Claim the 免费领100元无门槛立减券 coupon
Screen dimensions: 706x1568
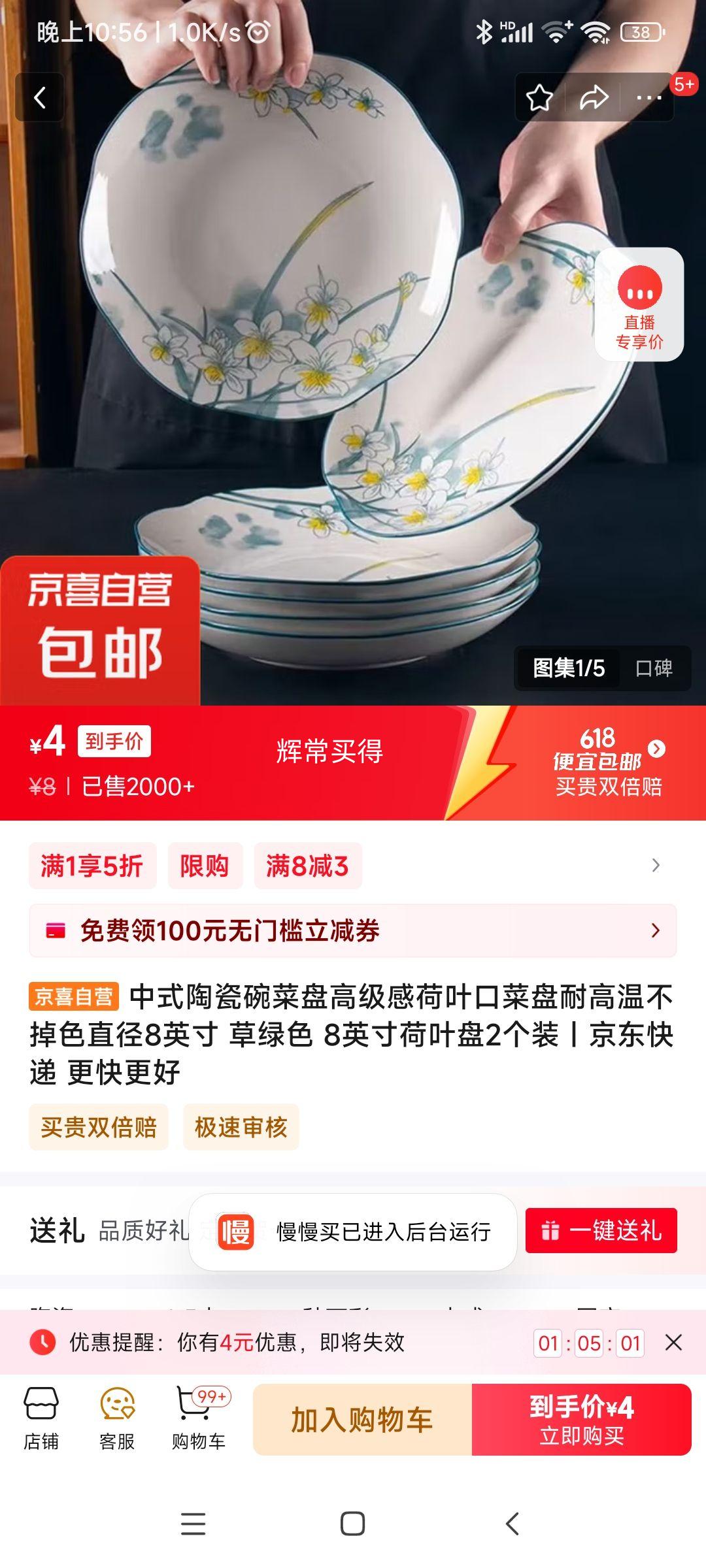click(x=353, y=930)
